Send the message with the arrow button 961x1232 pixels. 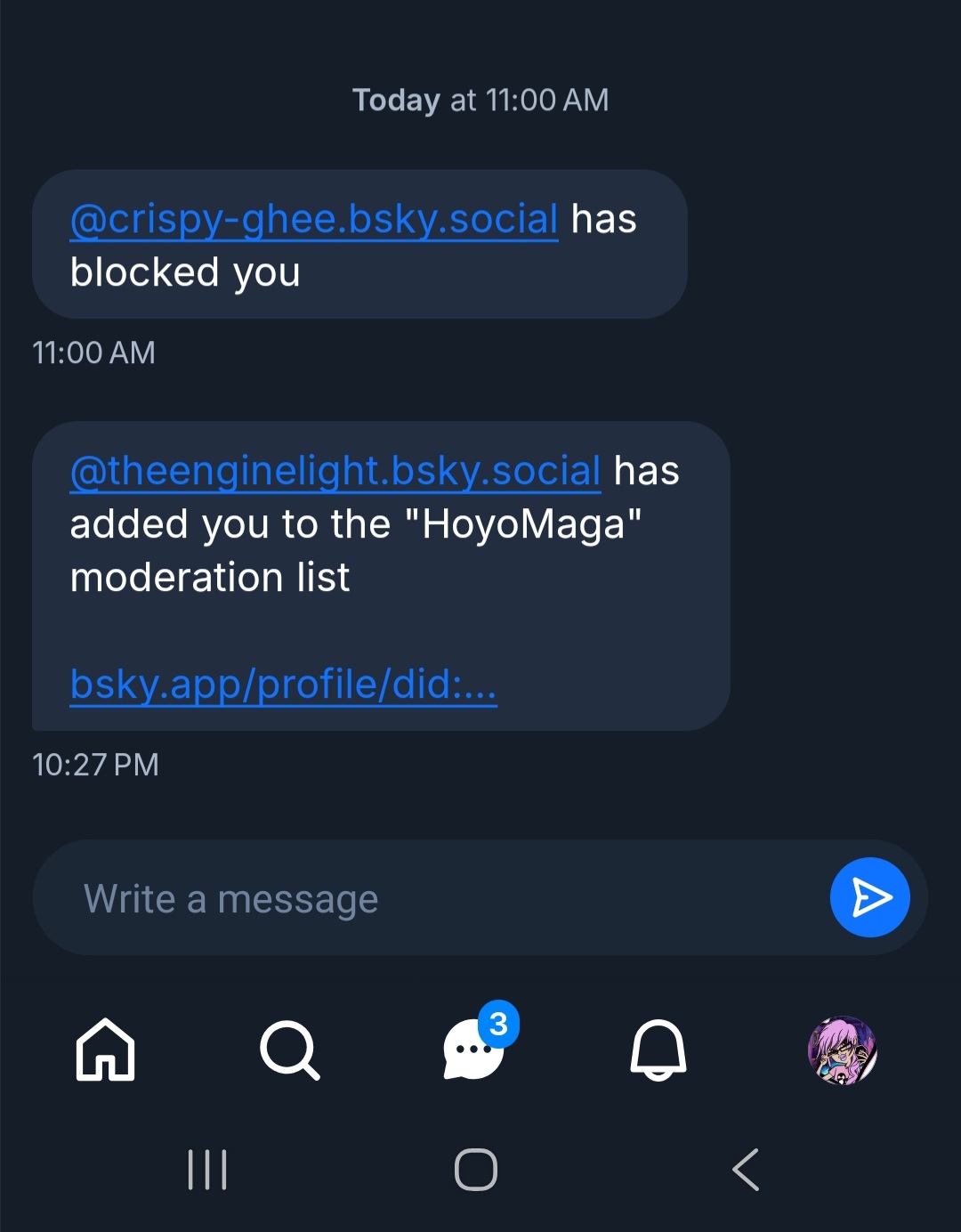tap(869, 897)
